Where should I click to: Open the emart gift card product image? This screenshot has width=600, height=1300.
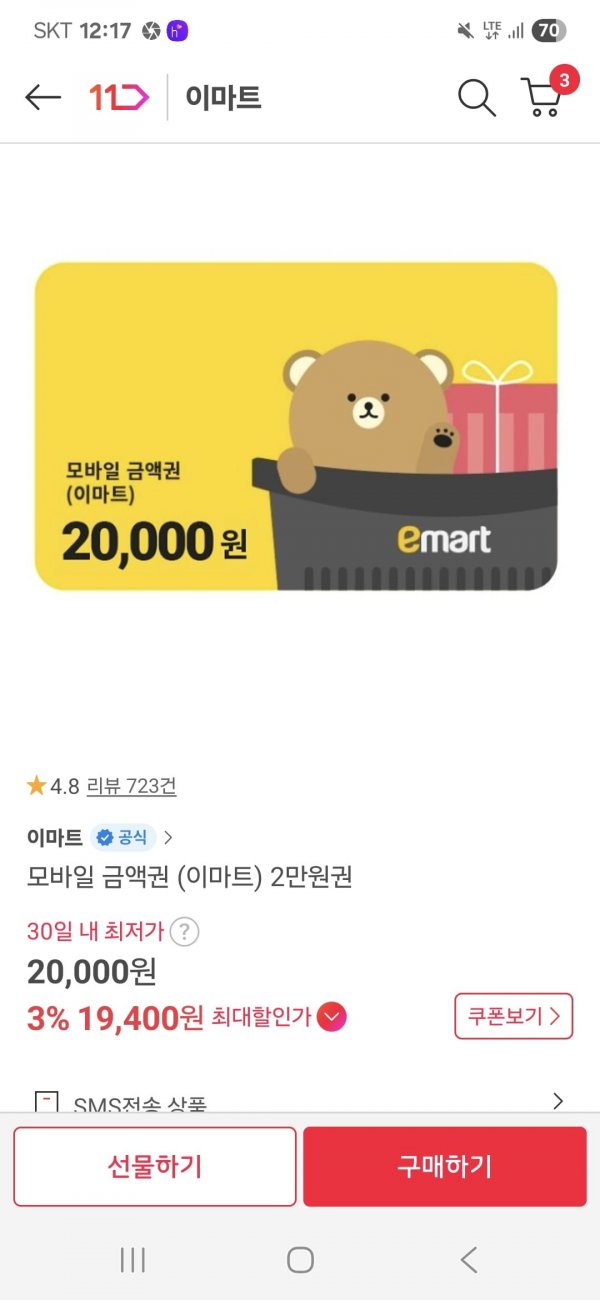coord(296,426)
